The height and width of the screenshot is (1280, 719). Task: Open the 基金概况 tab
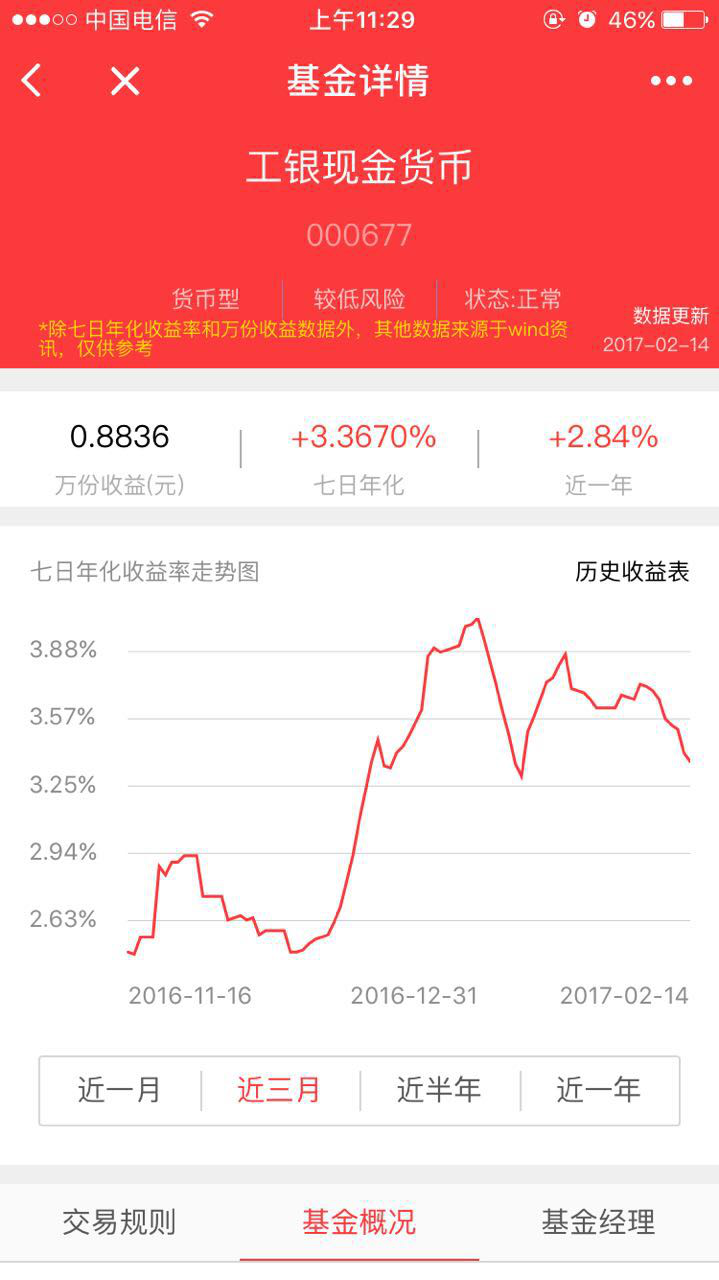359,1221
